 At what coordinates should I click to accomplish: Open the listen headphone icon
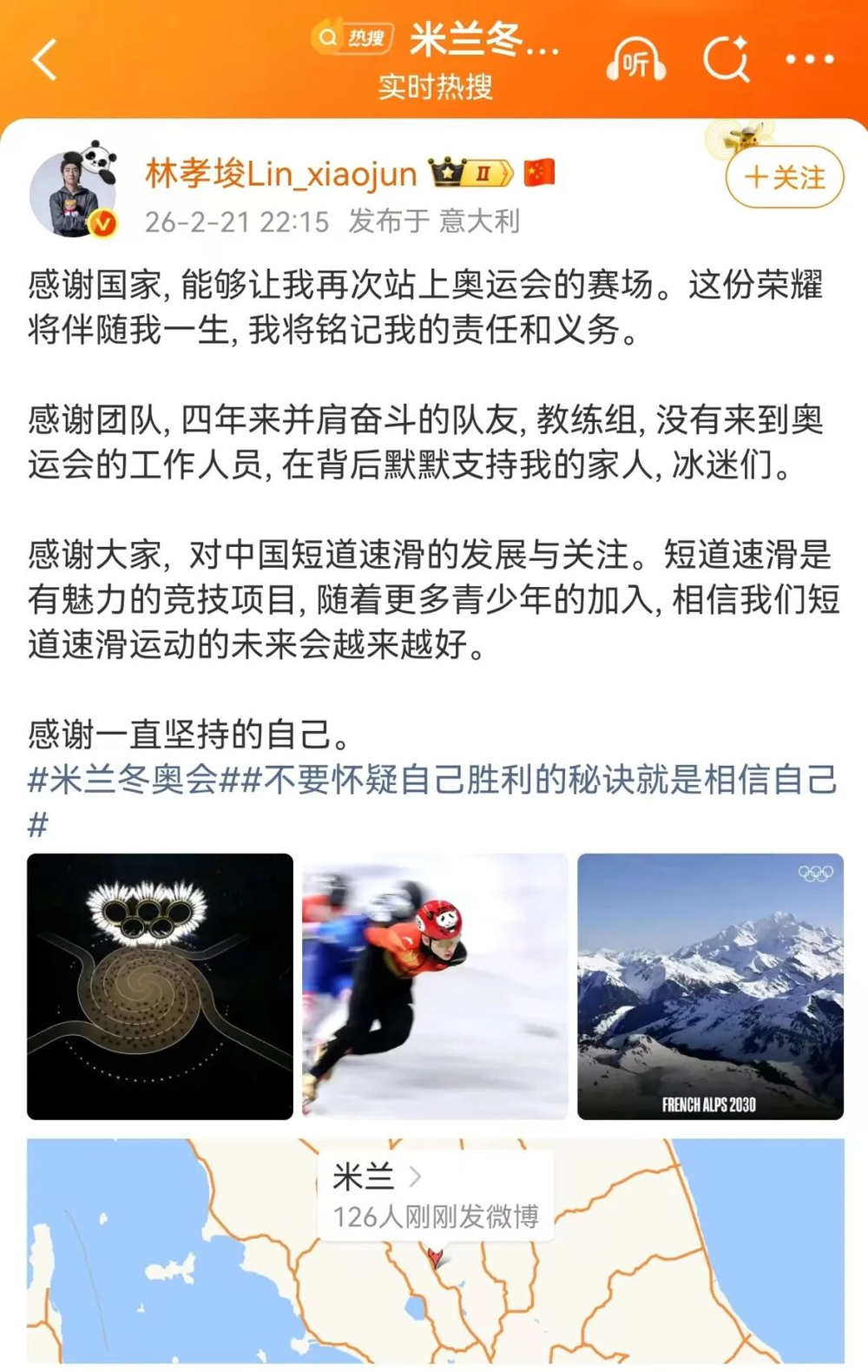pos(635,60)
